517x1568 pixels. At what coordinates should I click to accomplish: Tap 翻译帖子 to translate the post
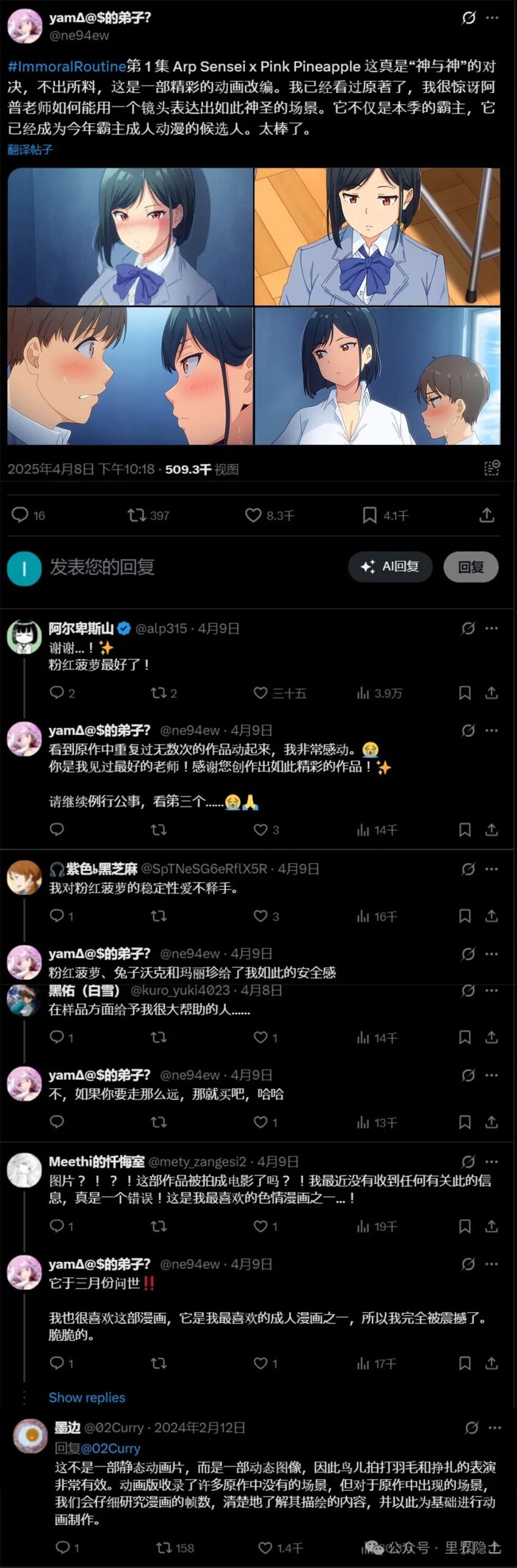(x=30, y=149)
